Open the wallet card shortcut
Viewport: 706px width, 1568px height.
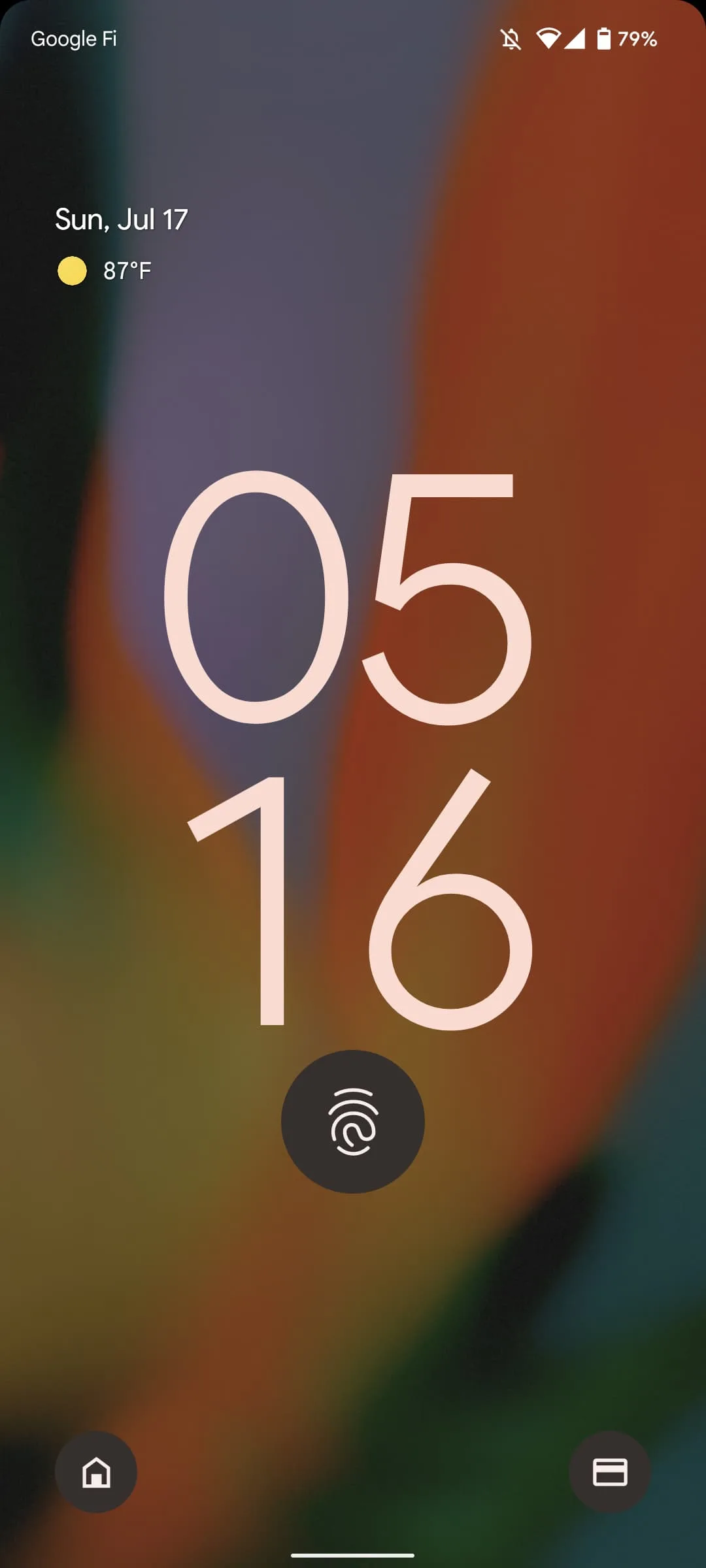(x=609, y=1472)
